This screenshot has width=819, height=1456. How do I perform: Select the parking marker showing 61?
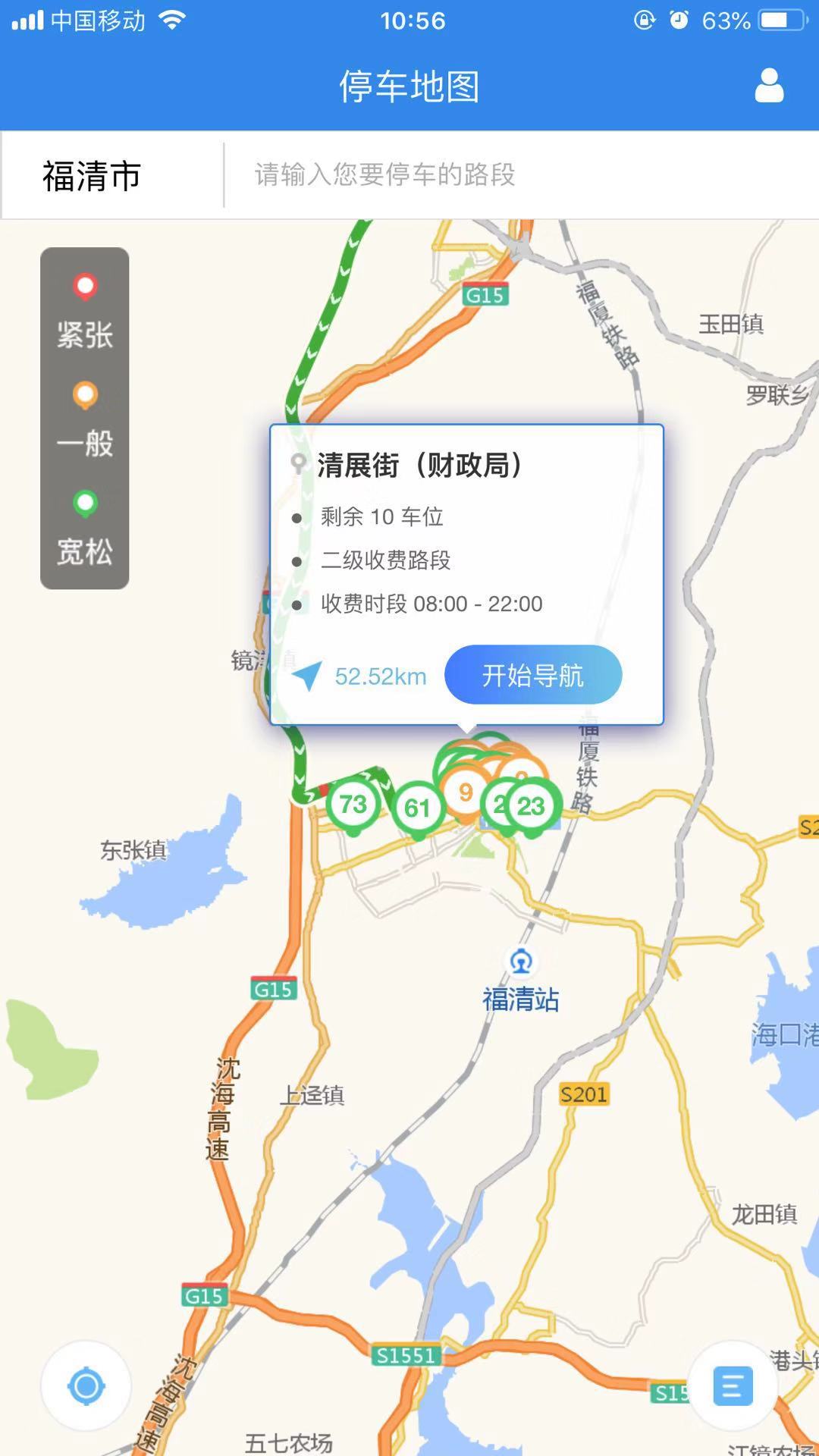pos(417,808)
